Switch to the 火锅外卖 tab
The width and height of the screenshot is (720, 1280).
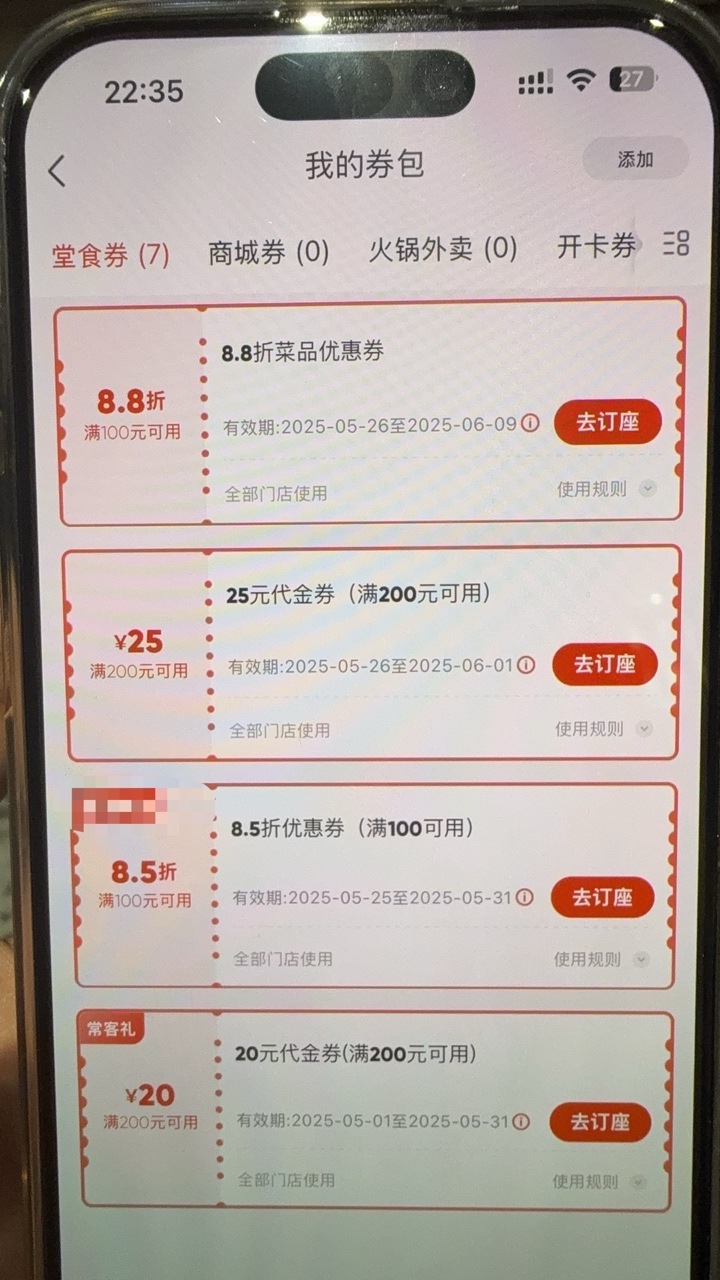[443, 249]
